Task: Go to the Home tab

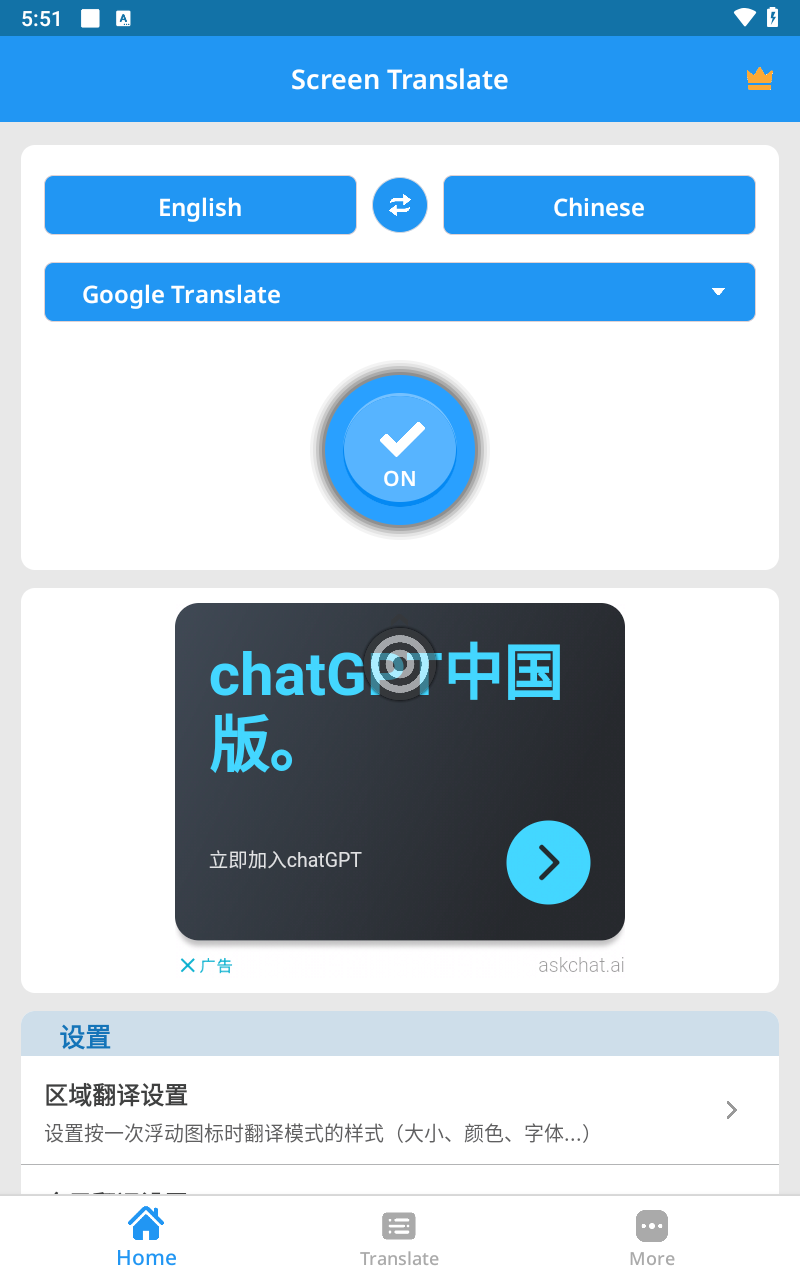Action: [146, 1238]
